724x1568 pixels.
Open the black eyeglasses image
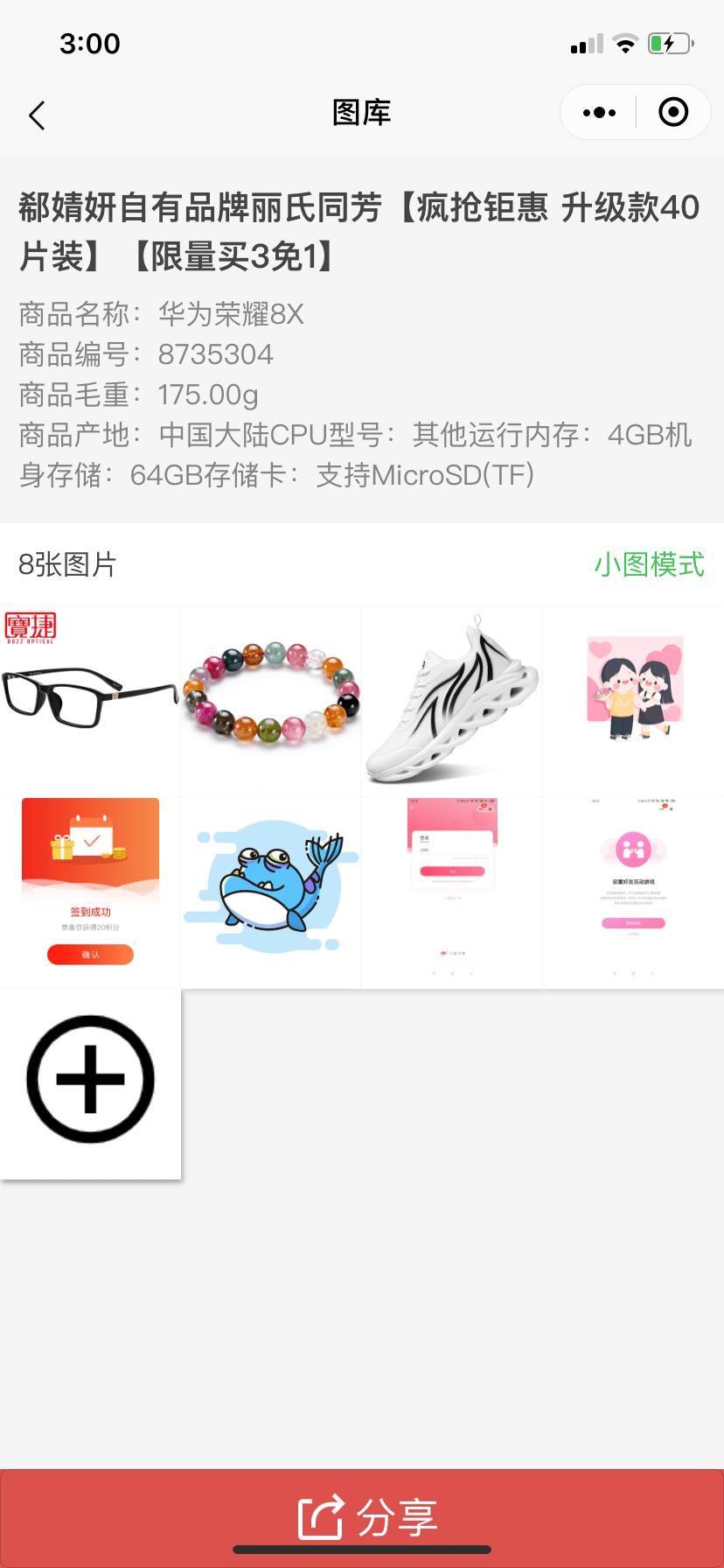(90, 702)
